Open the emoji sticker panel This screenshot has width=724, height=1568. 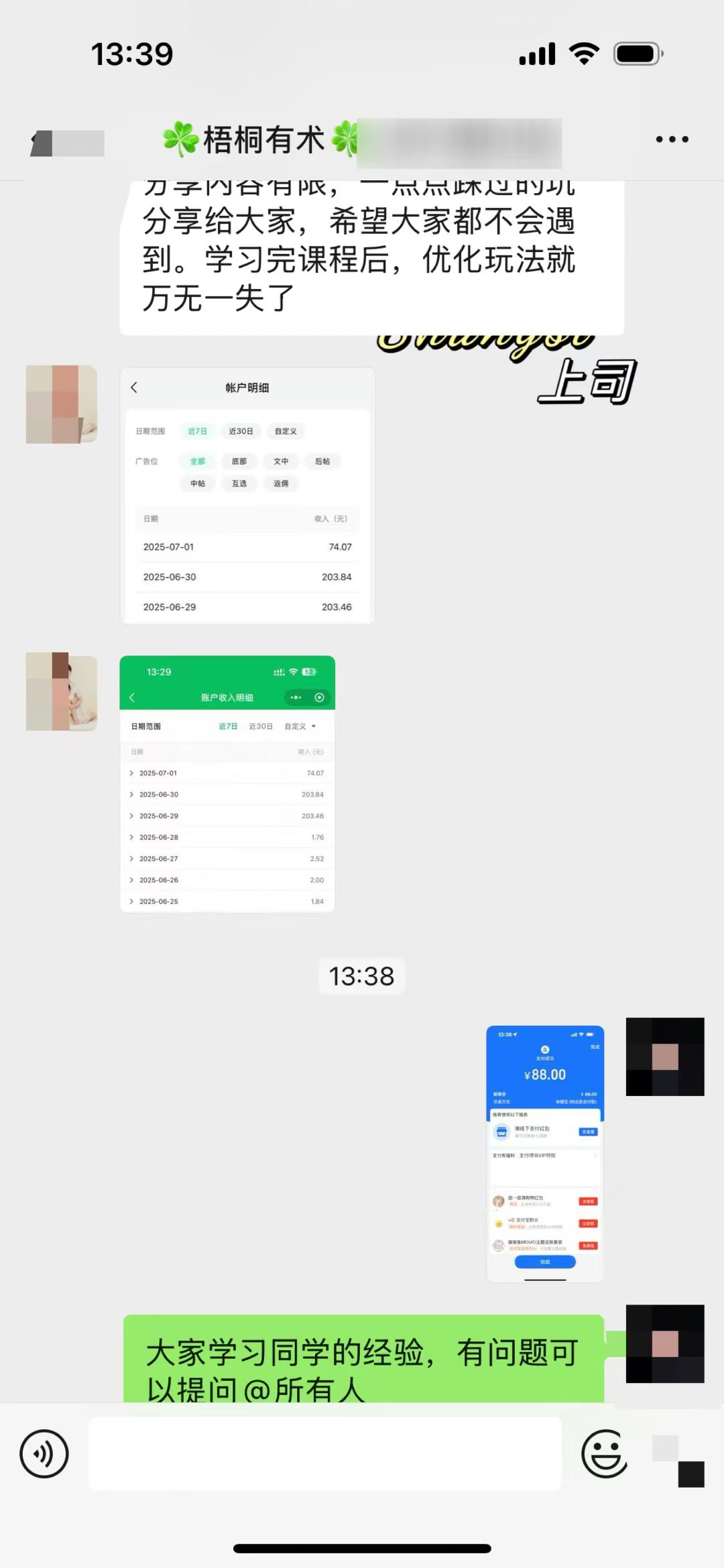pos(603,1453)
